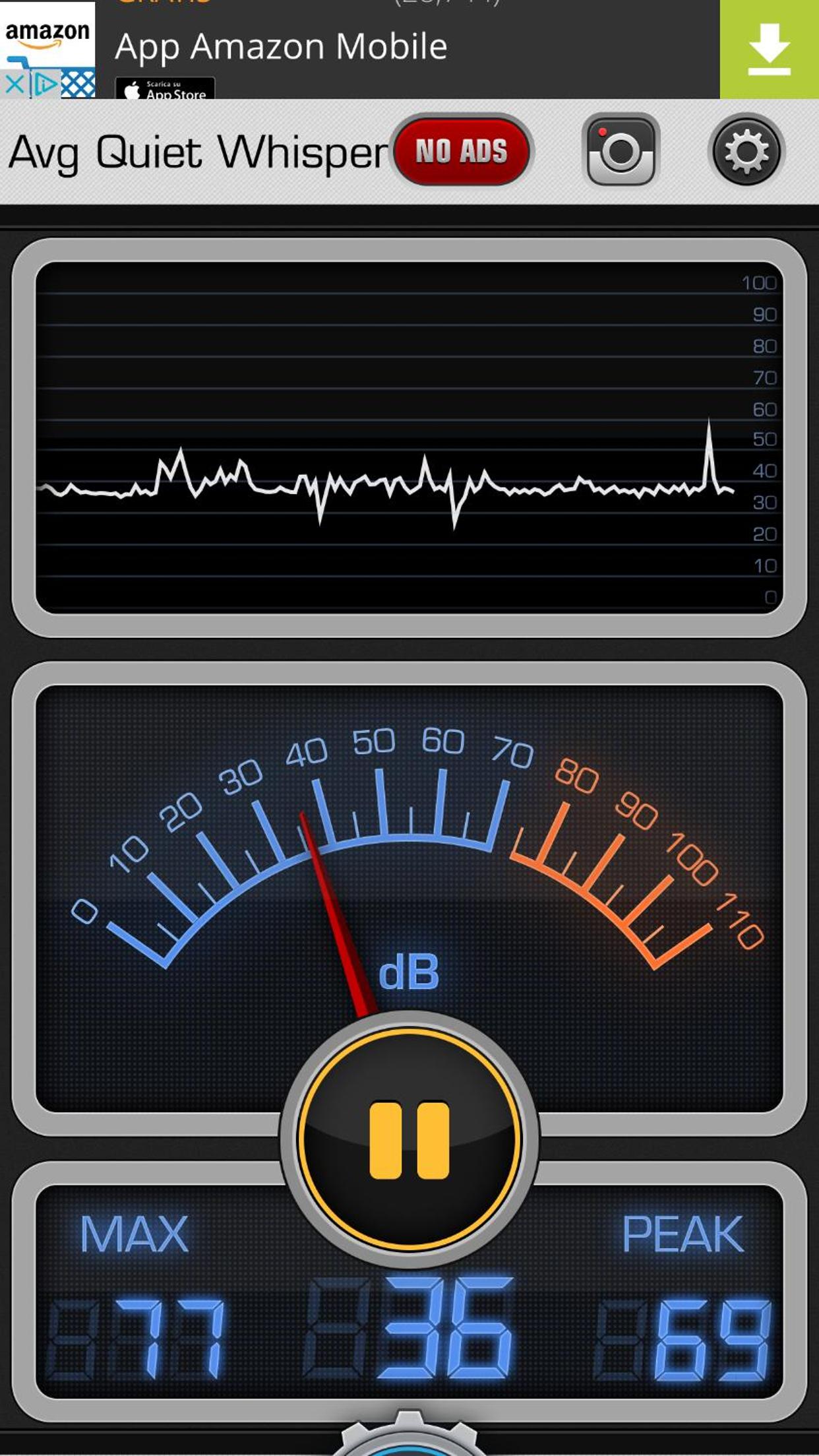
Task: Take a snapshot with the camera icon
Action: pos(621,151)
